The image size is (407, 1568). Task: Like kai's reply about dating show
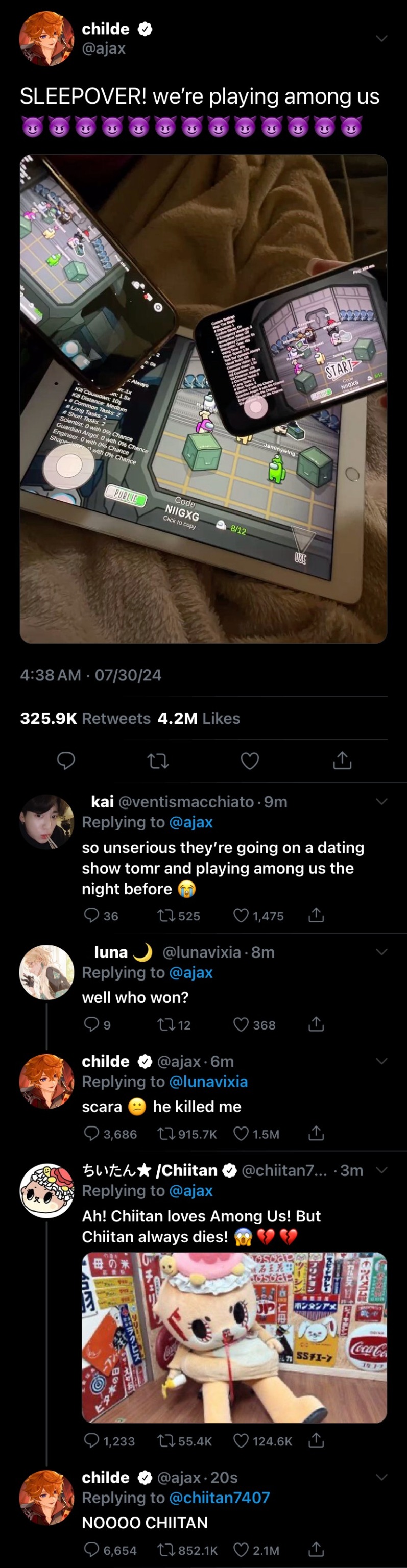click(241, 916)
